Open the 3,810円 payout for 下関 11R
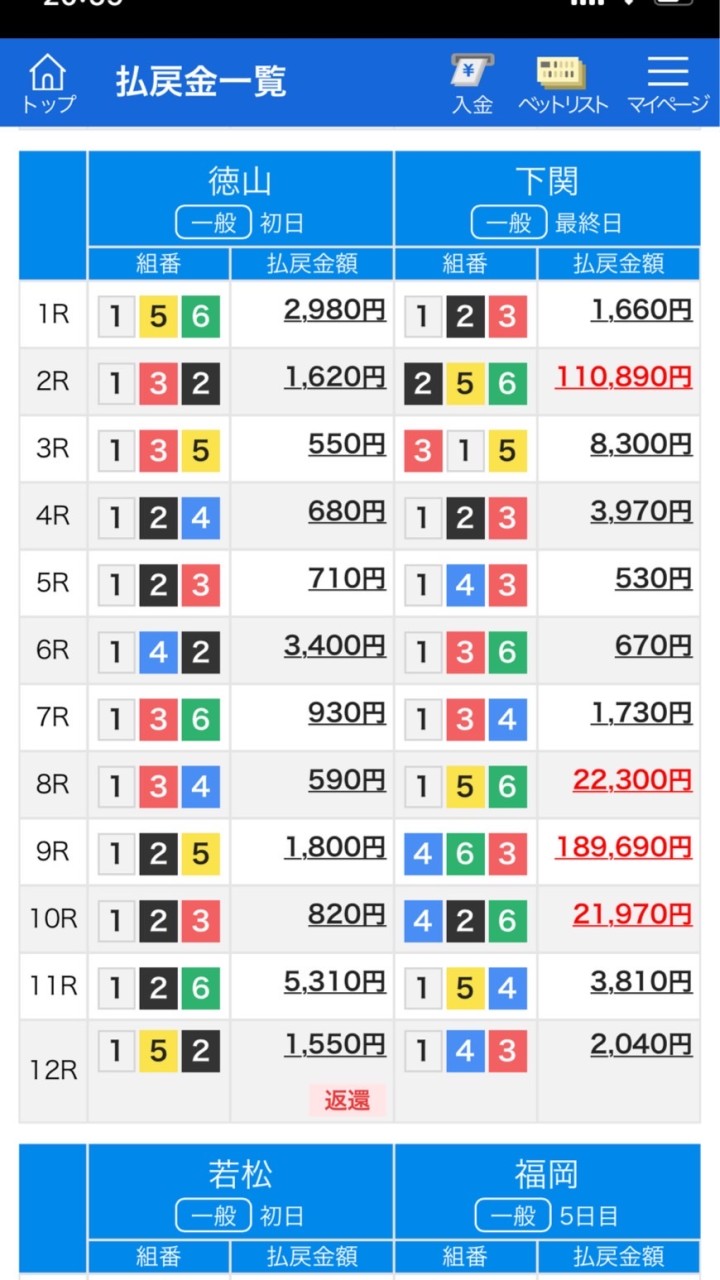The image size is (720, 1280). point(641,982)
